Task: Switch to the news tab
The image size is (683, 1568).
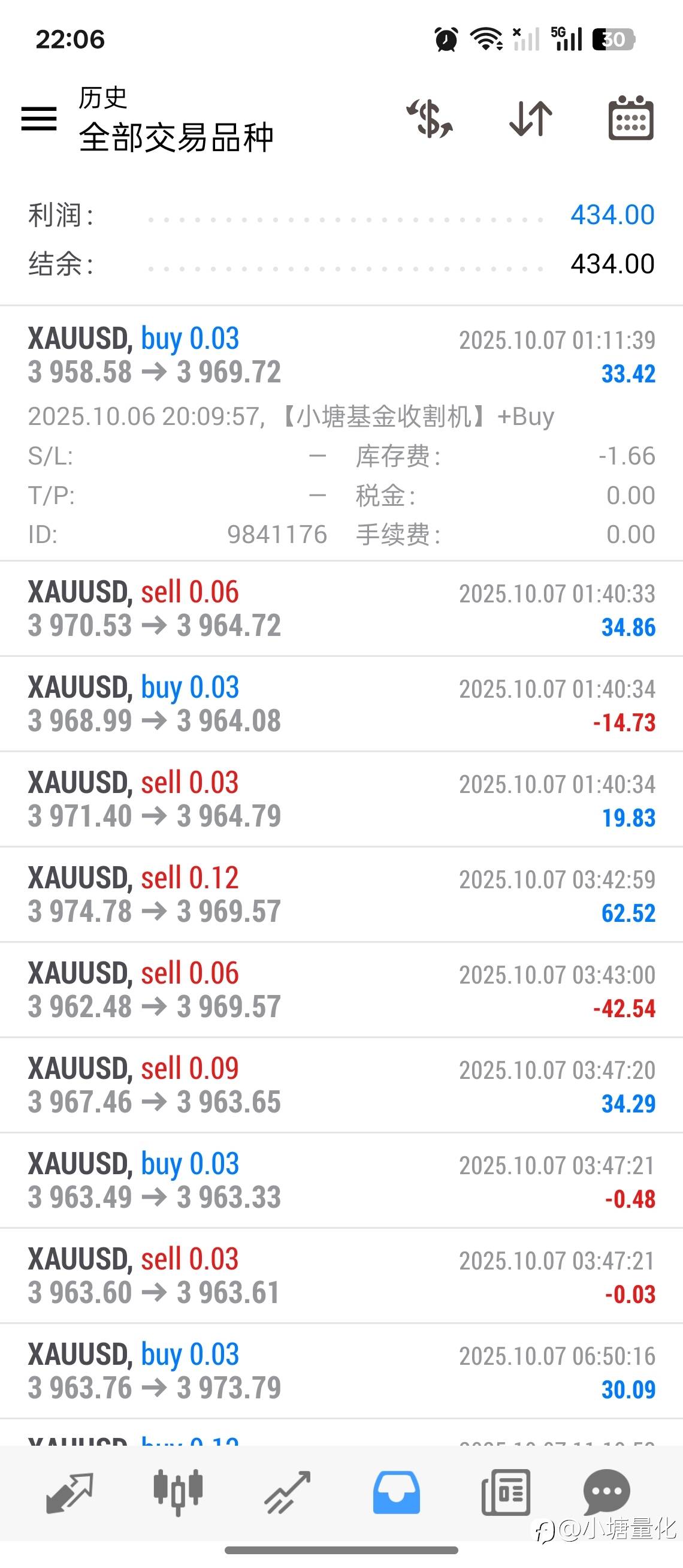Action: point(506,1492)
